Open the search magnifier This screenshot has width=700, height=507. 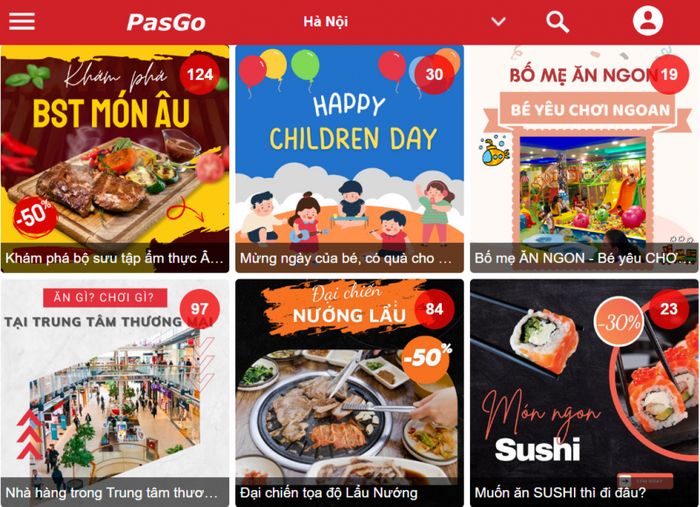coord(557,21)
